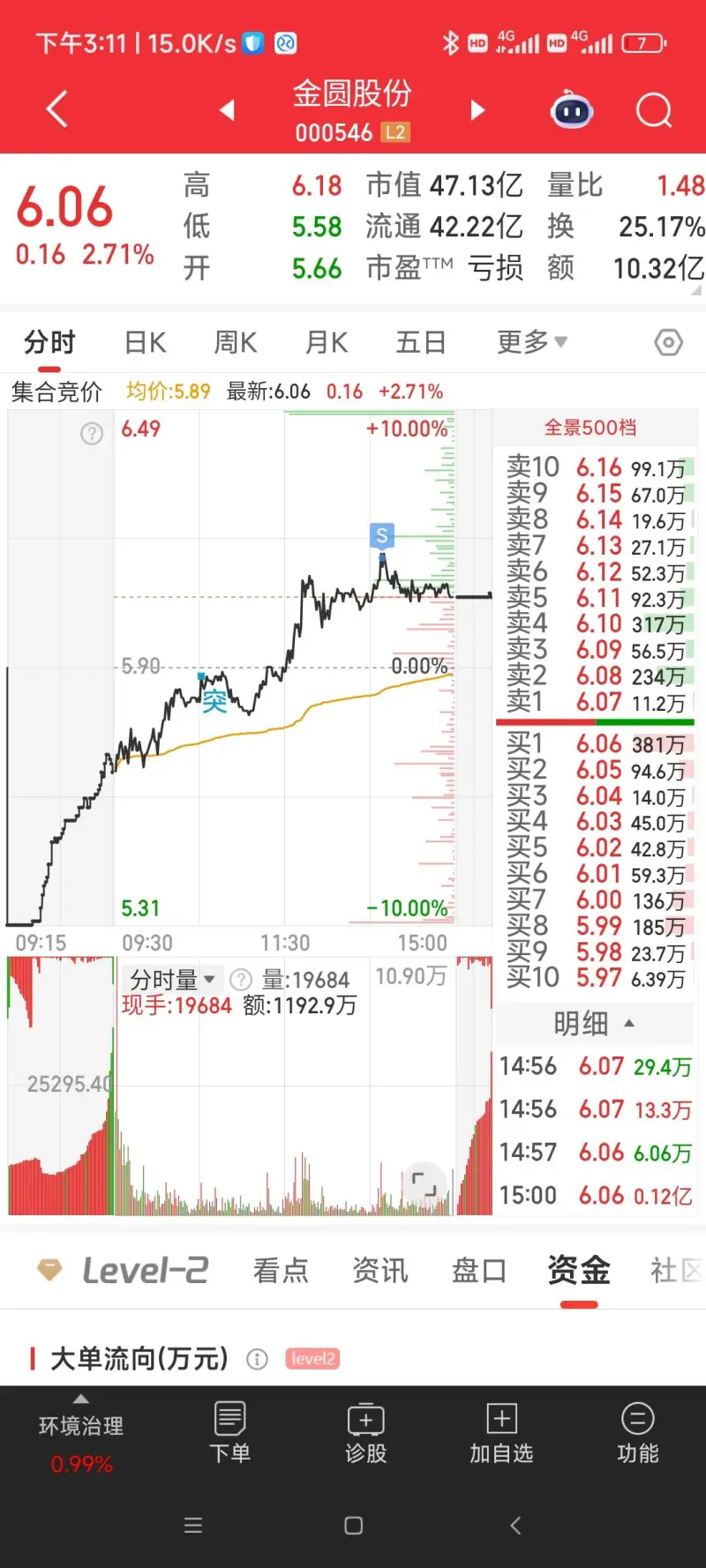Viewport: 706px width, 1568px height.
Task: Enlarge chart to full screen
Action: pyautogui.click(x=424, y=1183)
